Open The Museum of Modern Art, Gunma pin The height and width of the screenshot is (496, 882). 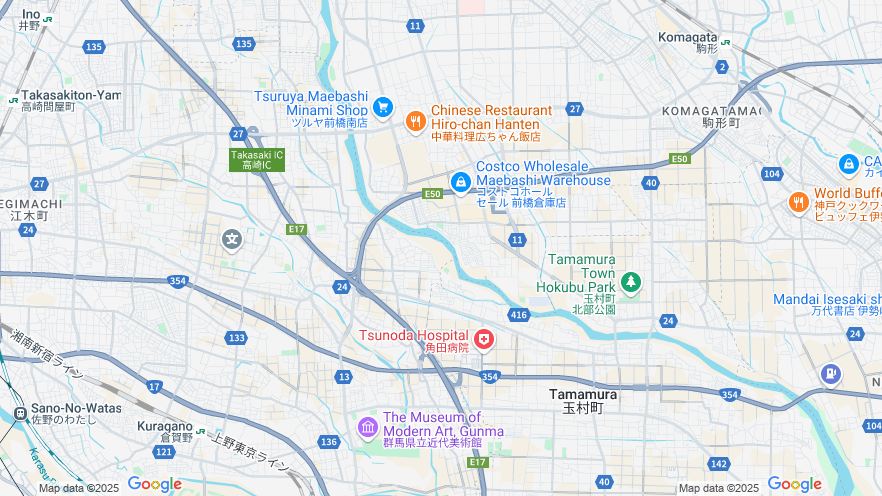[368, 428]
